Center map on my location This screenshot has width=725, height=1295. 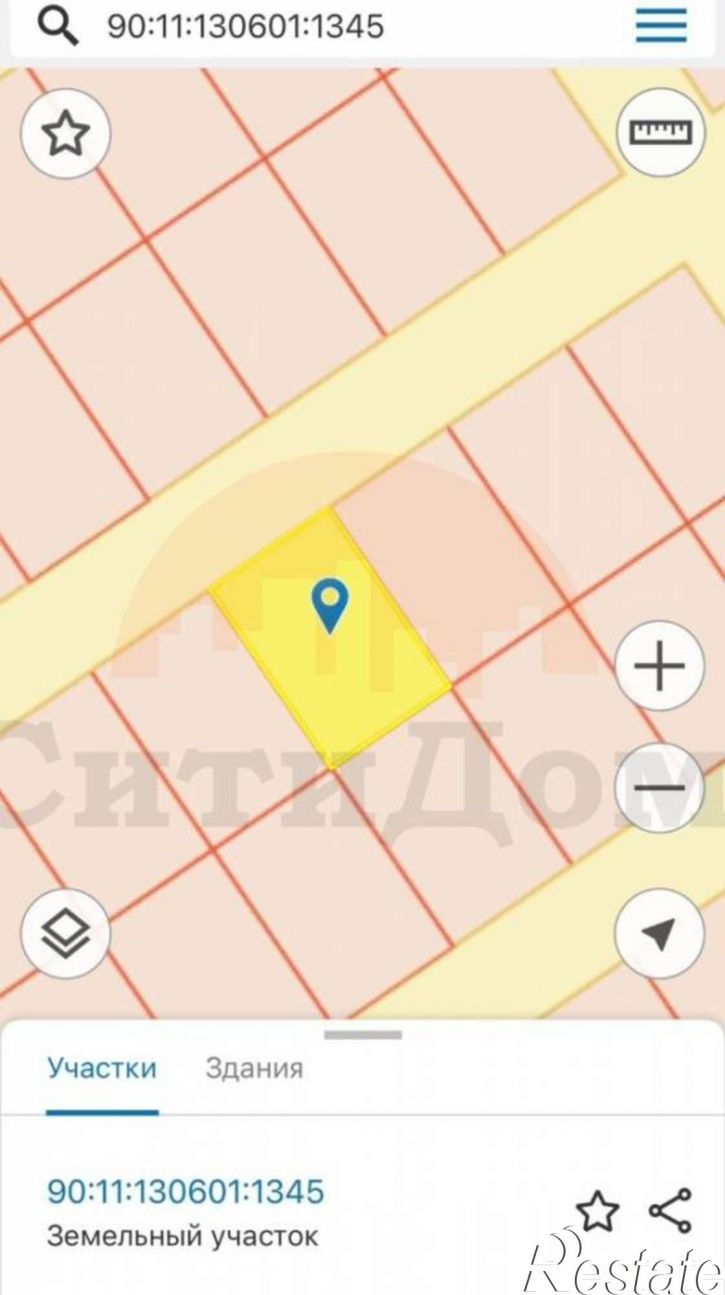pyautogui.click(x=659, y=934)
